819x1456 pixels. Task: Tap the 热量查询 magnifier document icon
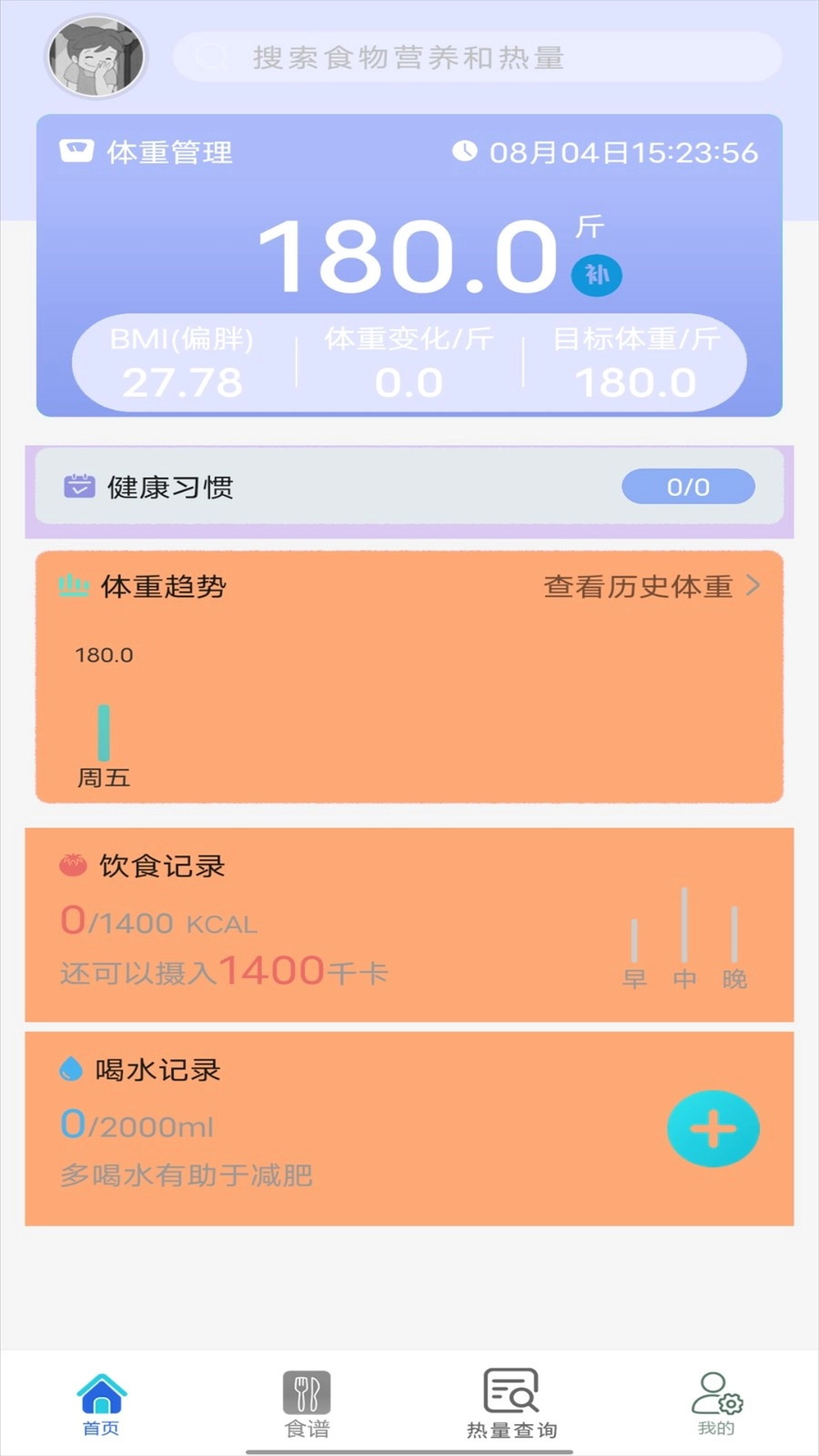click(510, 1390)
